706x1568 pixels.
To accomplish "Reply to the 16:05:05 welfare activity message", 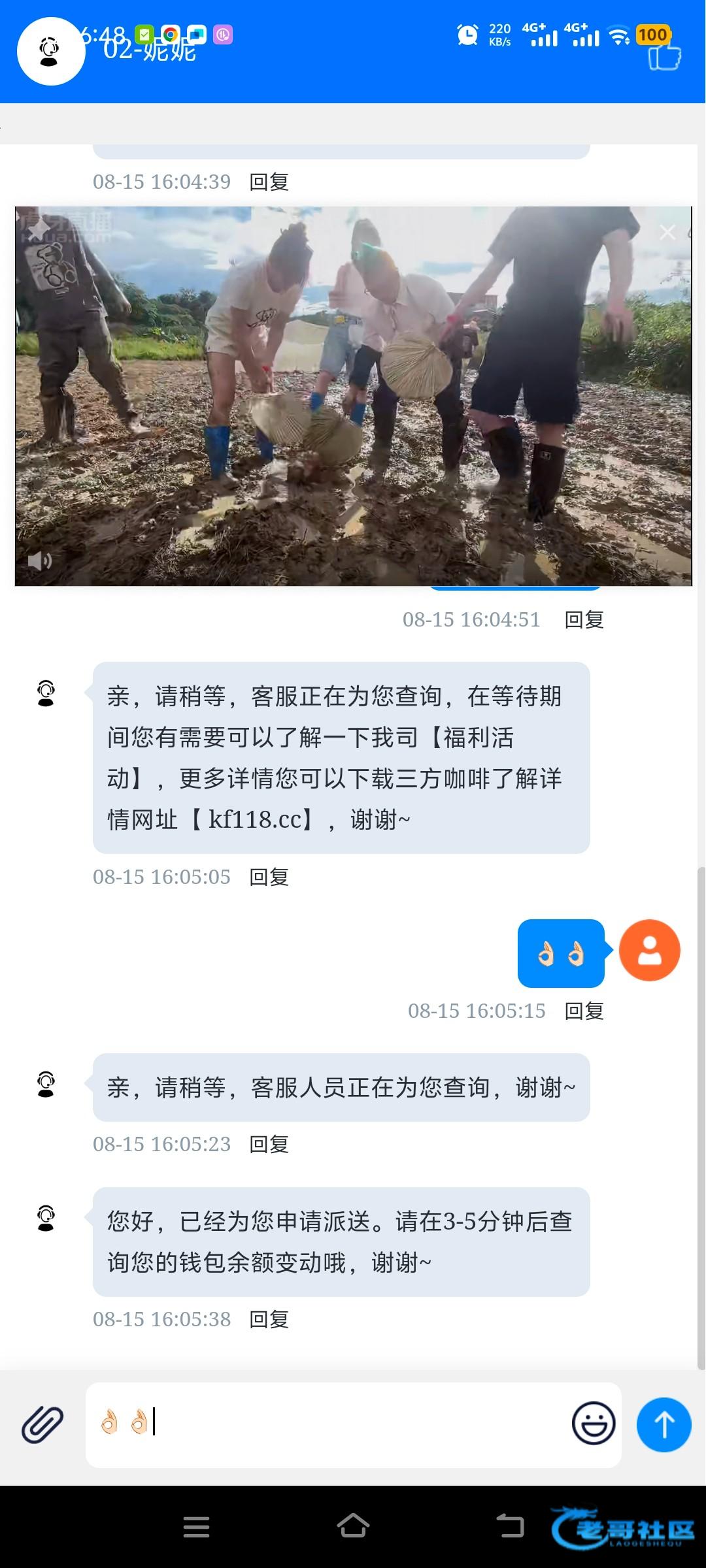I will click(269, 877).
